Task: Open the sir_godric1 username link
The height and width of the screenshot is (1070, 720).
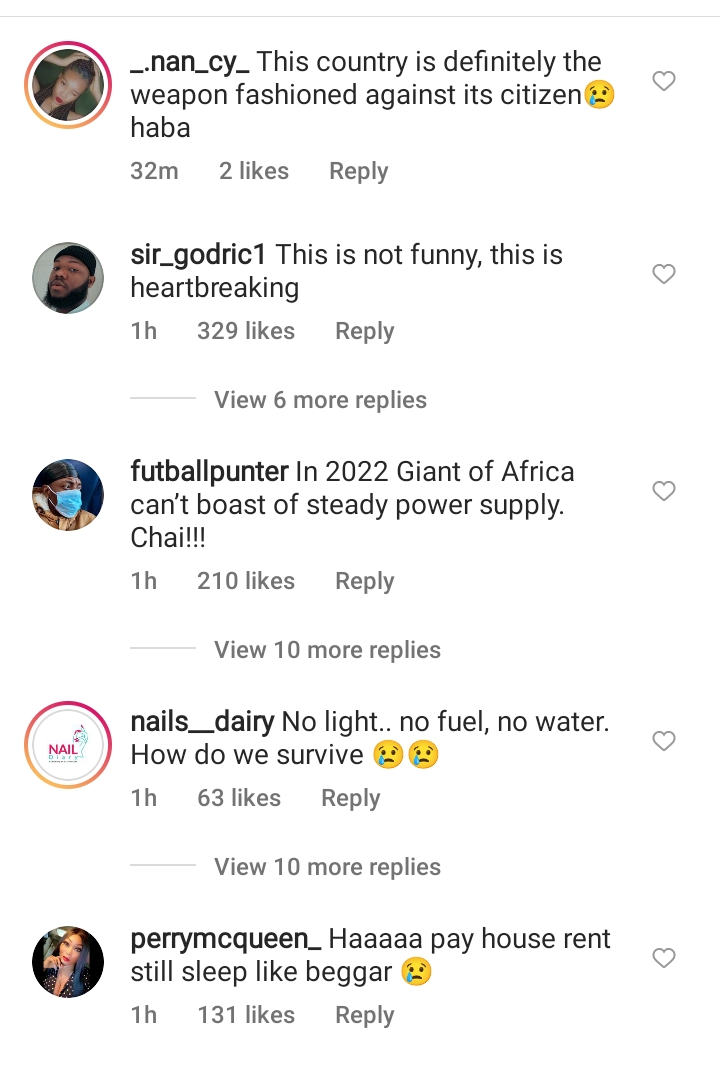Action: (198, 255)
